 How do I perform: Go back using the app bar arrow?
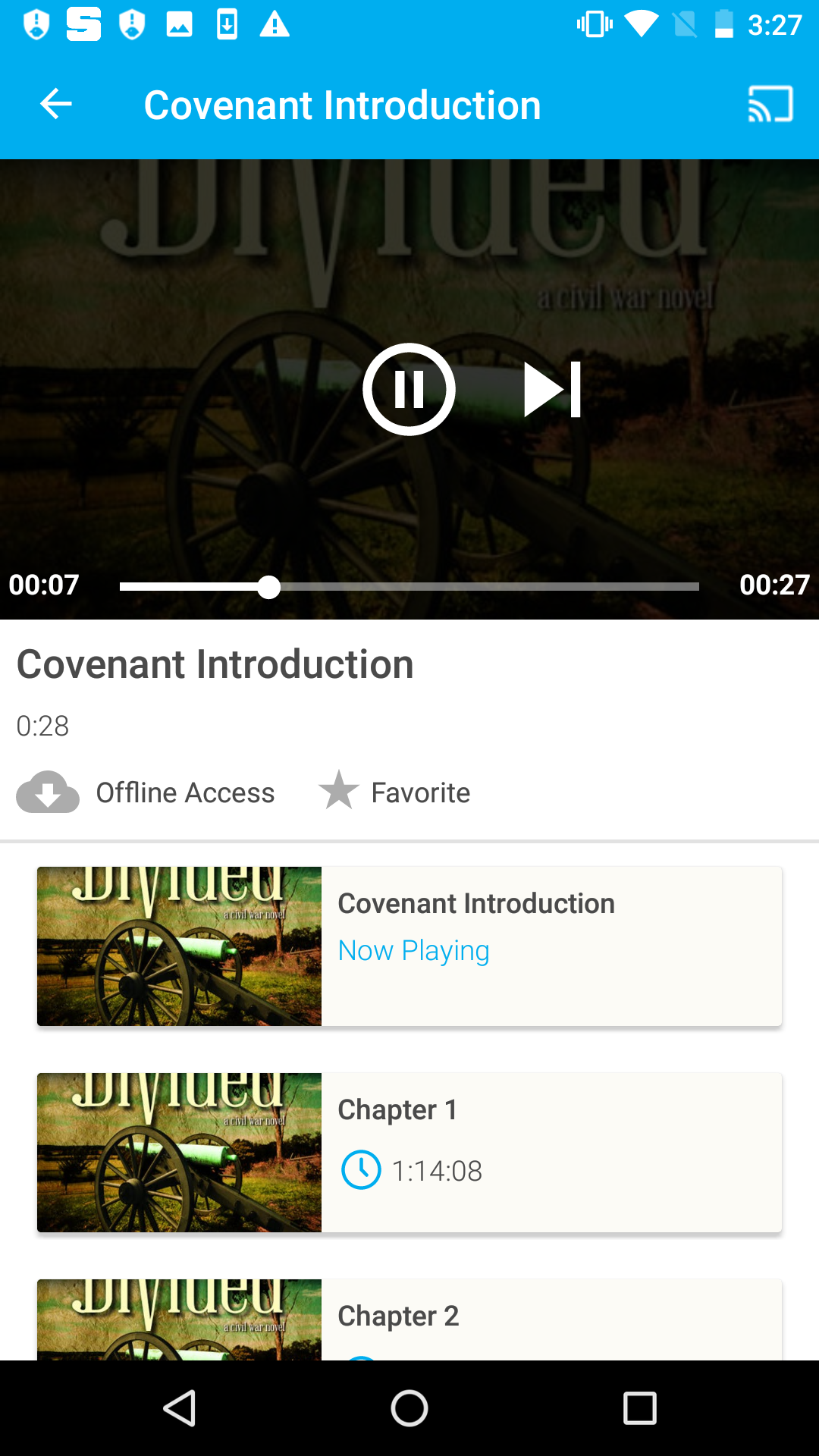[56, 104]
